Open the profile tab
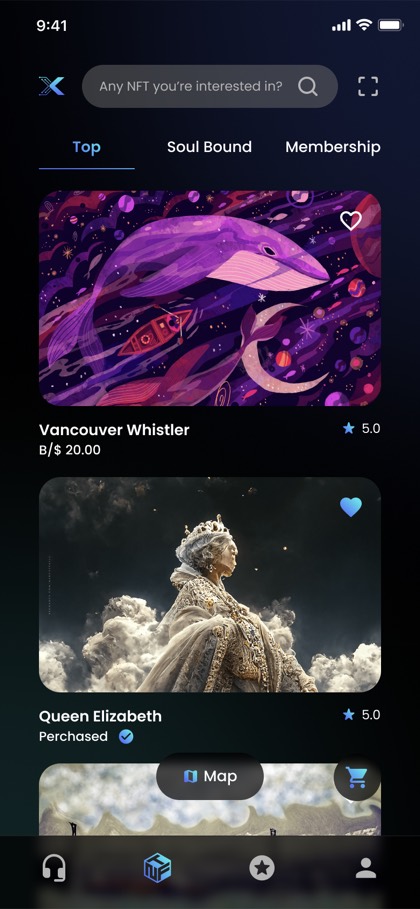The image size is (420, 909). point(366,868)
